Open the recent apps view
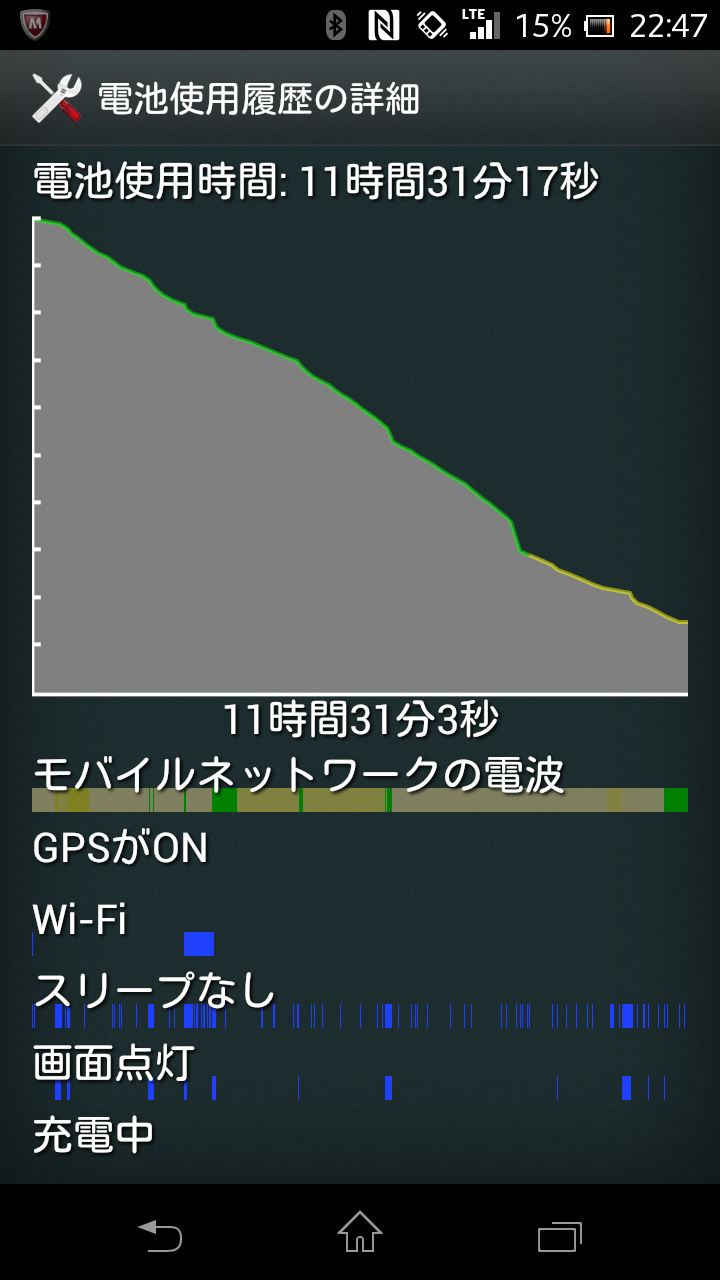Image resolution: width=720 pixels, height=1280 pixels. [x=560, y=1236]
